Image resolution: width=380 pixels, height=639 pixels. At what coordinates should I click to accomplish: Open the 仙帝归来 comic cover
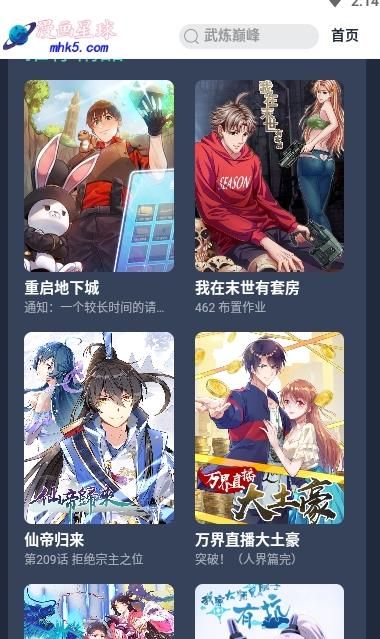coord(99,428)
